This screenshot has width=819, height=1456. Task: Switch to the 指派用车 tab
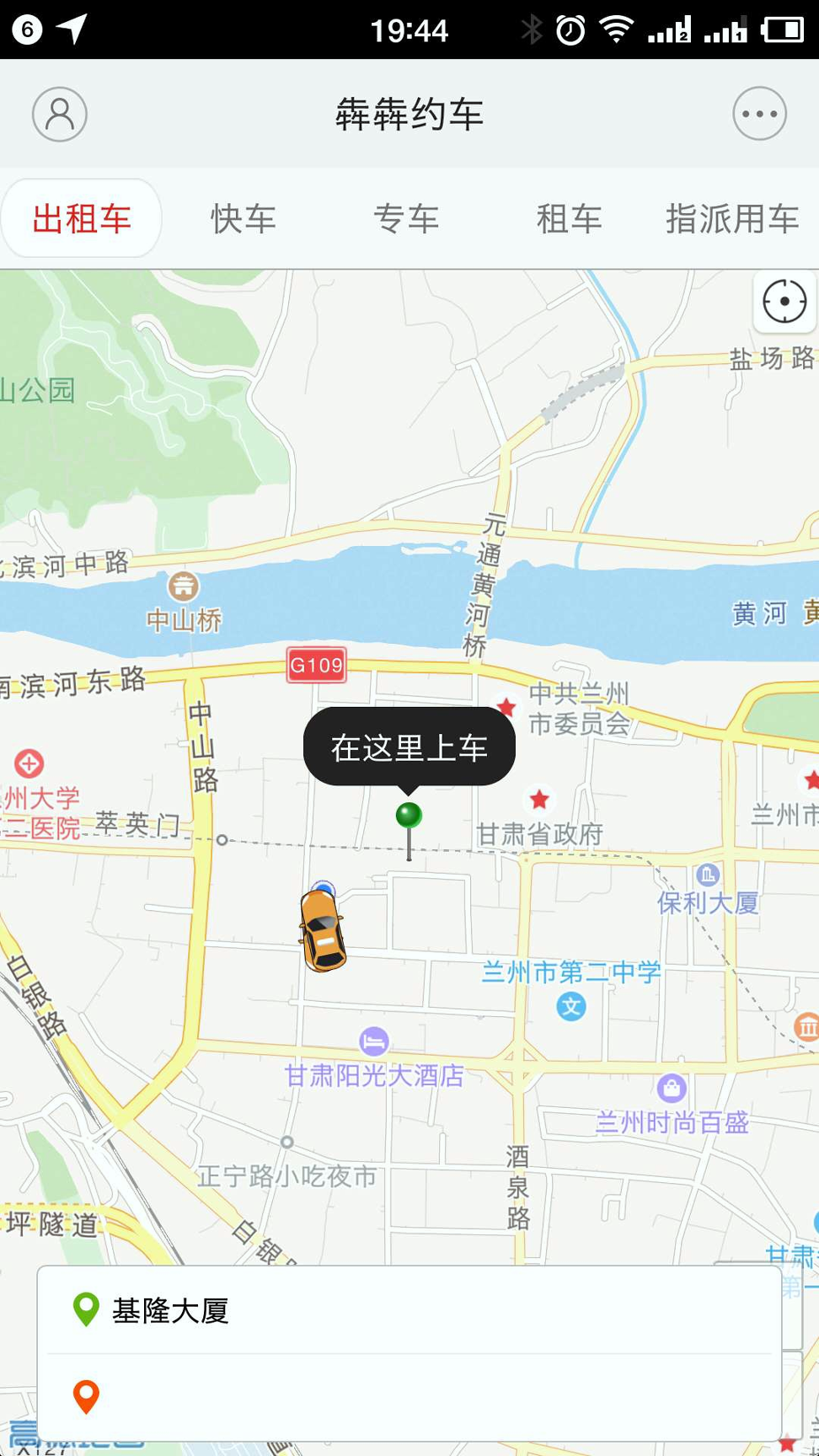click(x=731, y=219)
